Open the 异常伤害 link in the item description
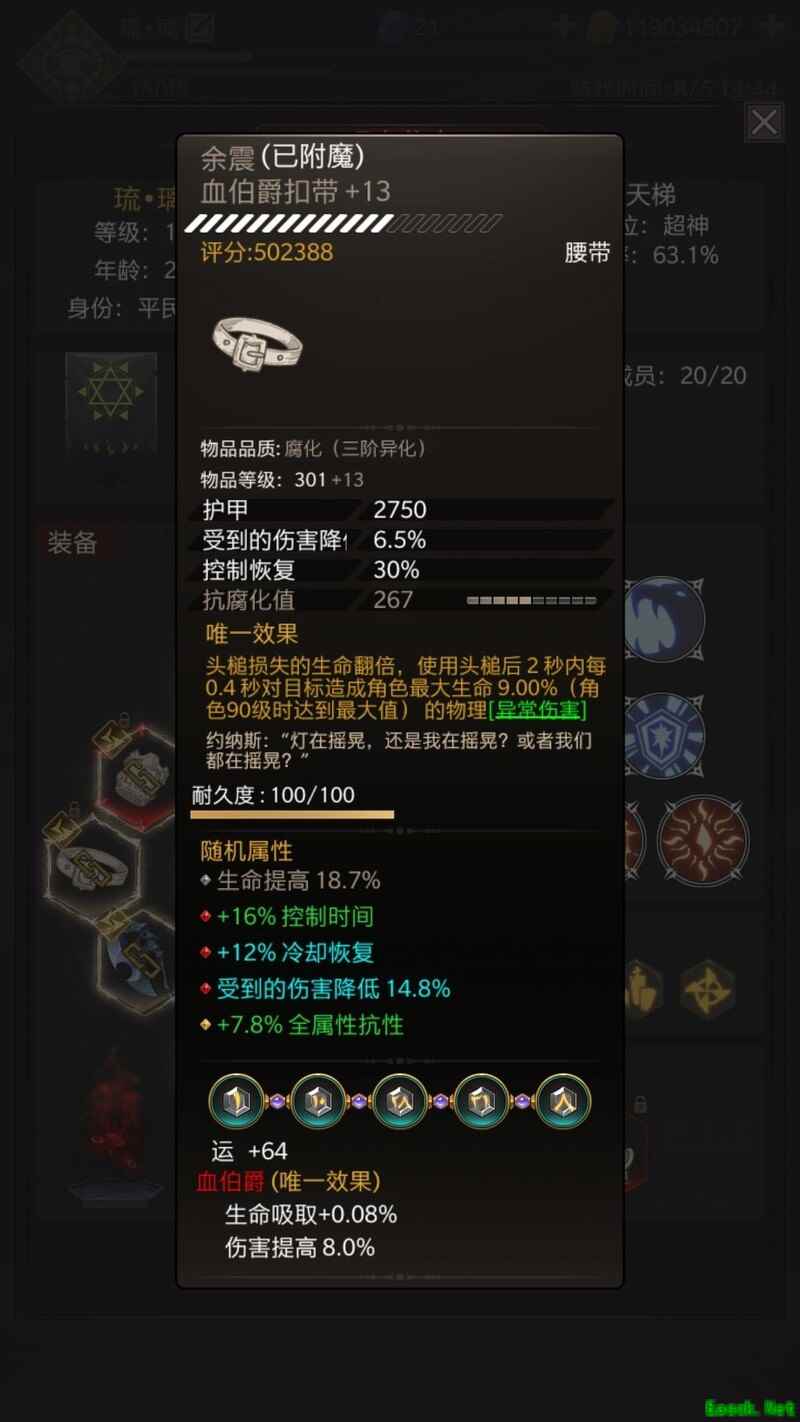800x1422 pixels. tap(538, 711)
